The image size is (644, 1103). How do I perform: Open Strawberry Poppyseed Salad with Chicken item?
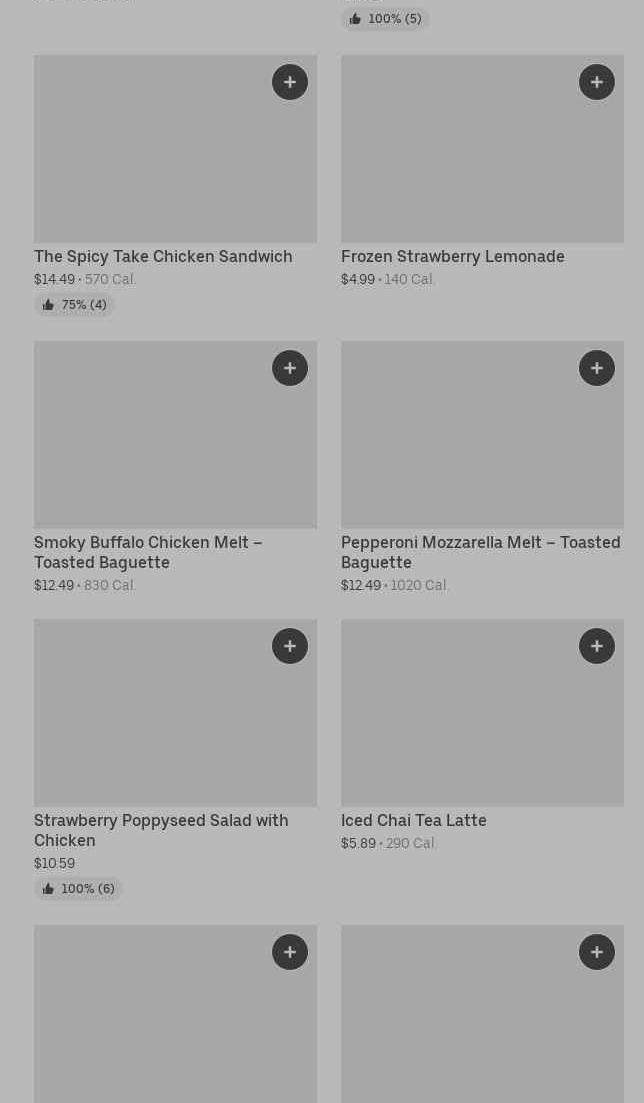[x=161, y=830]
